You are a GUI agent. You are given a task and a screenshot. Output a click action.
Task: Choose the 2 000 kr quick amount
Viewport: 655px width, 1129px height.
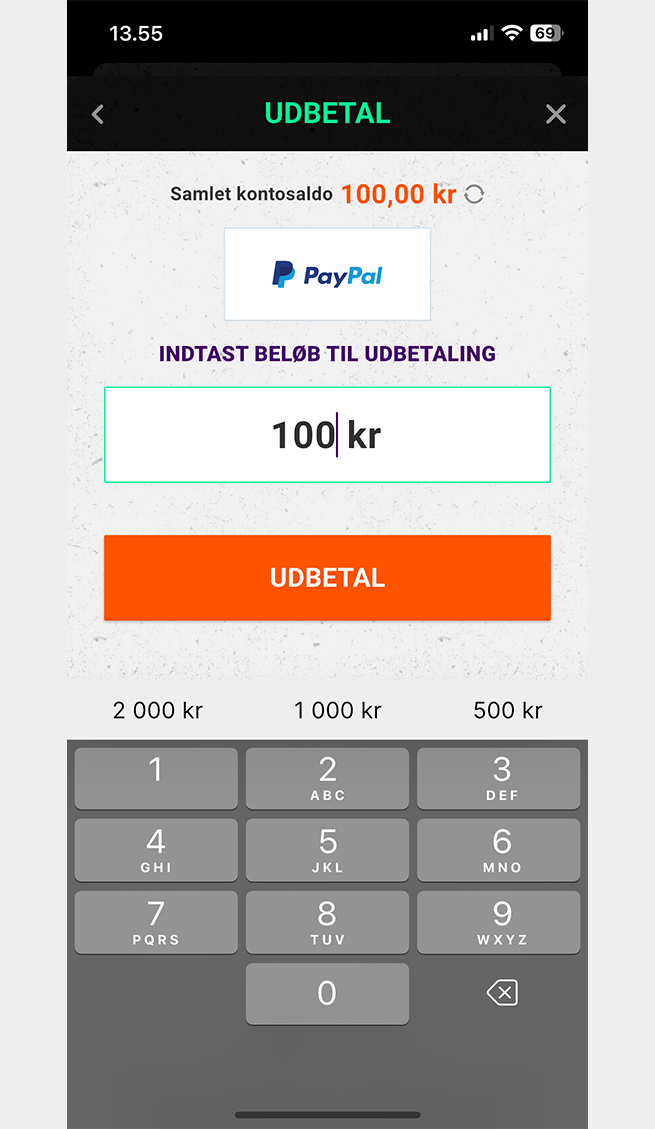[158, 710]
